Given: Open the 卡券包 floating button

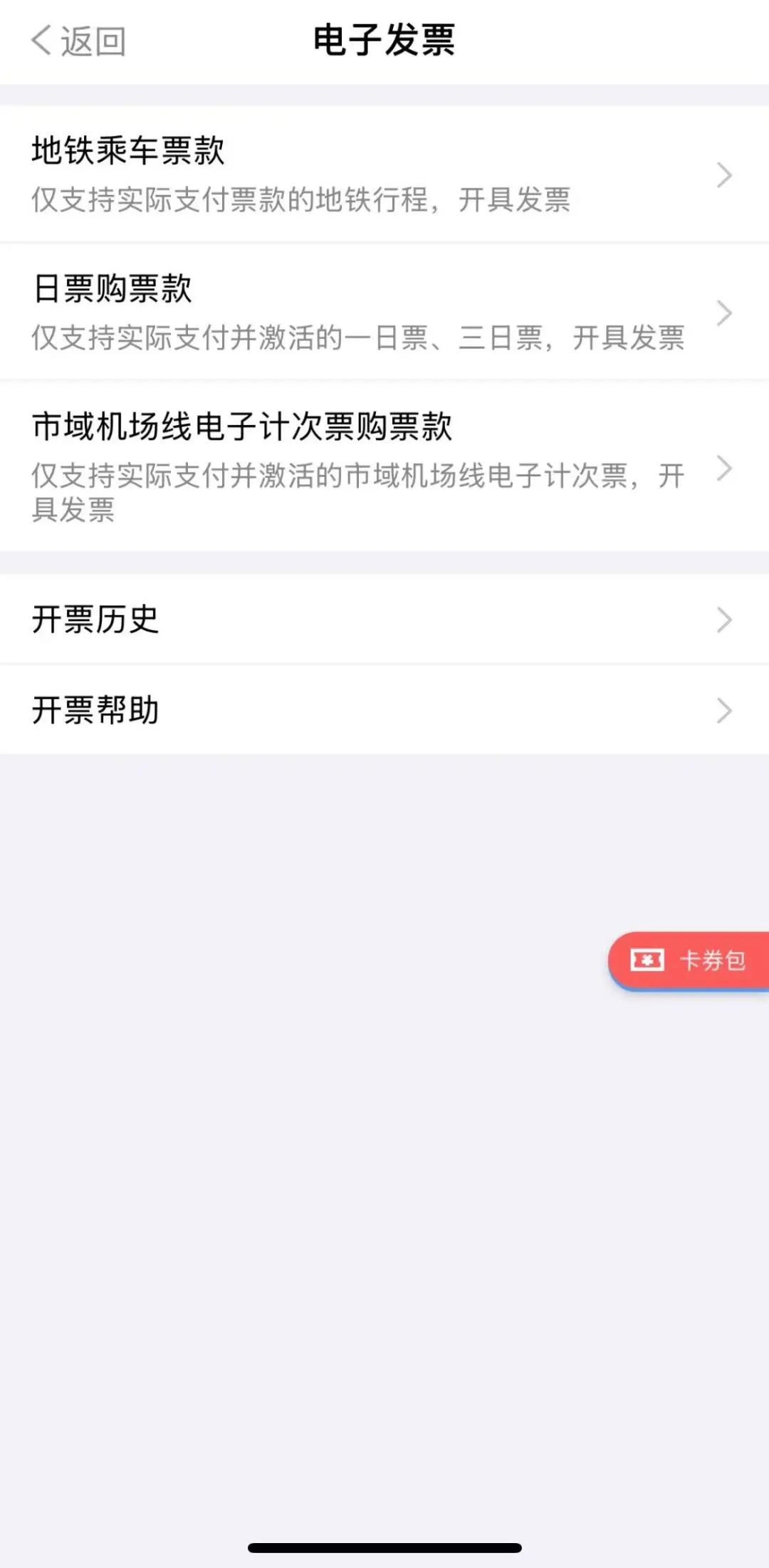Looking at the screenshot, I should (x=689, y=961).
